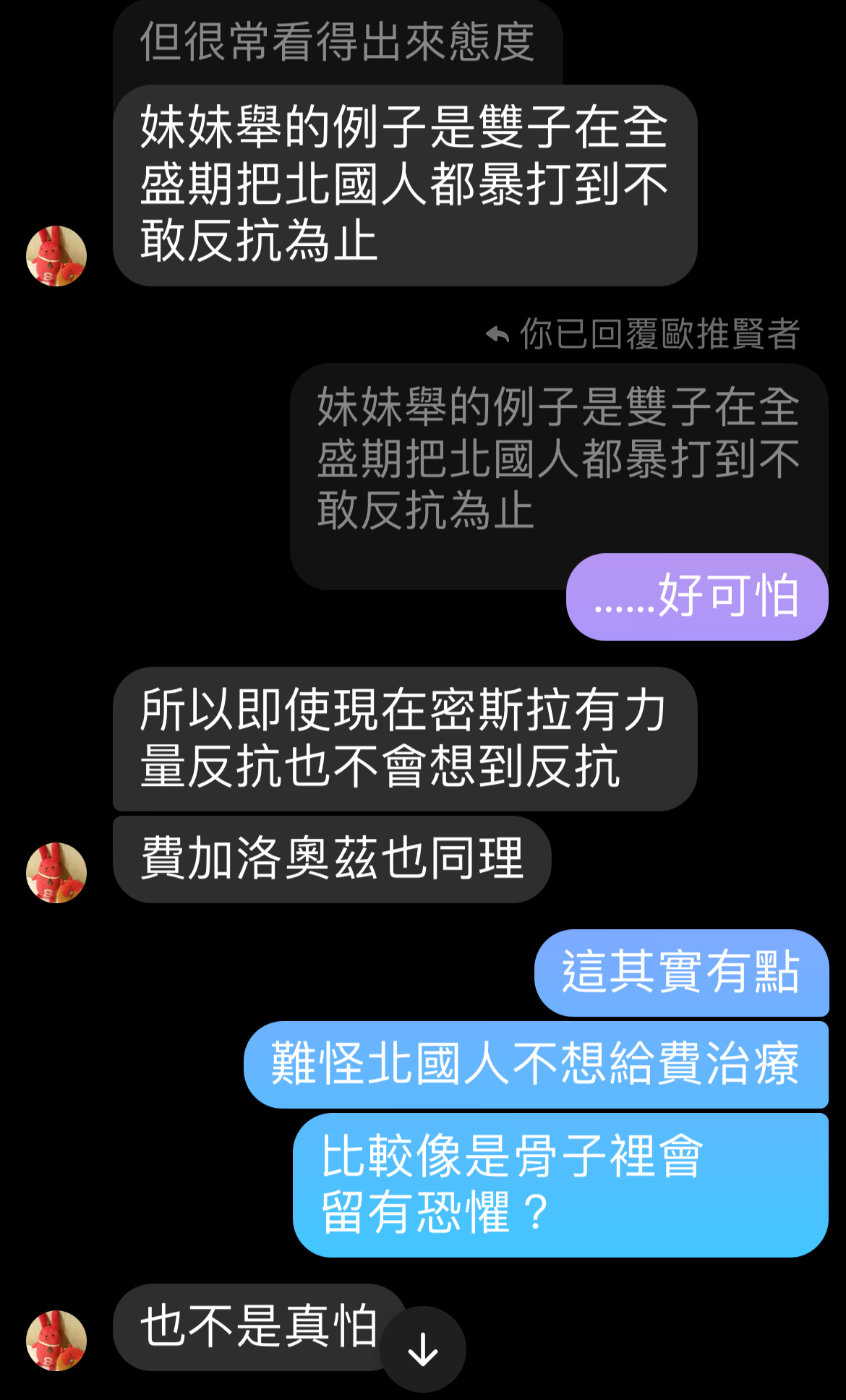Tap the avatar next to 也不是真怕
The width and height of the screenshot is (846, 1400).
coord(56,1340)
